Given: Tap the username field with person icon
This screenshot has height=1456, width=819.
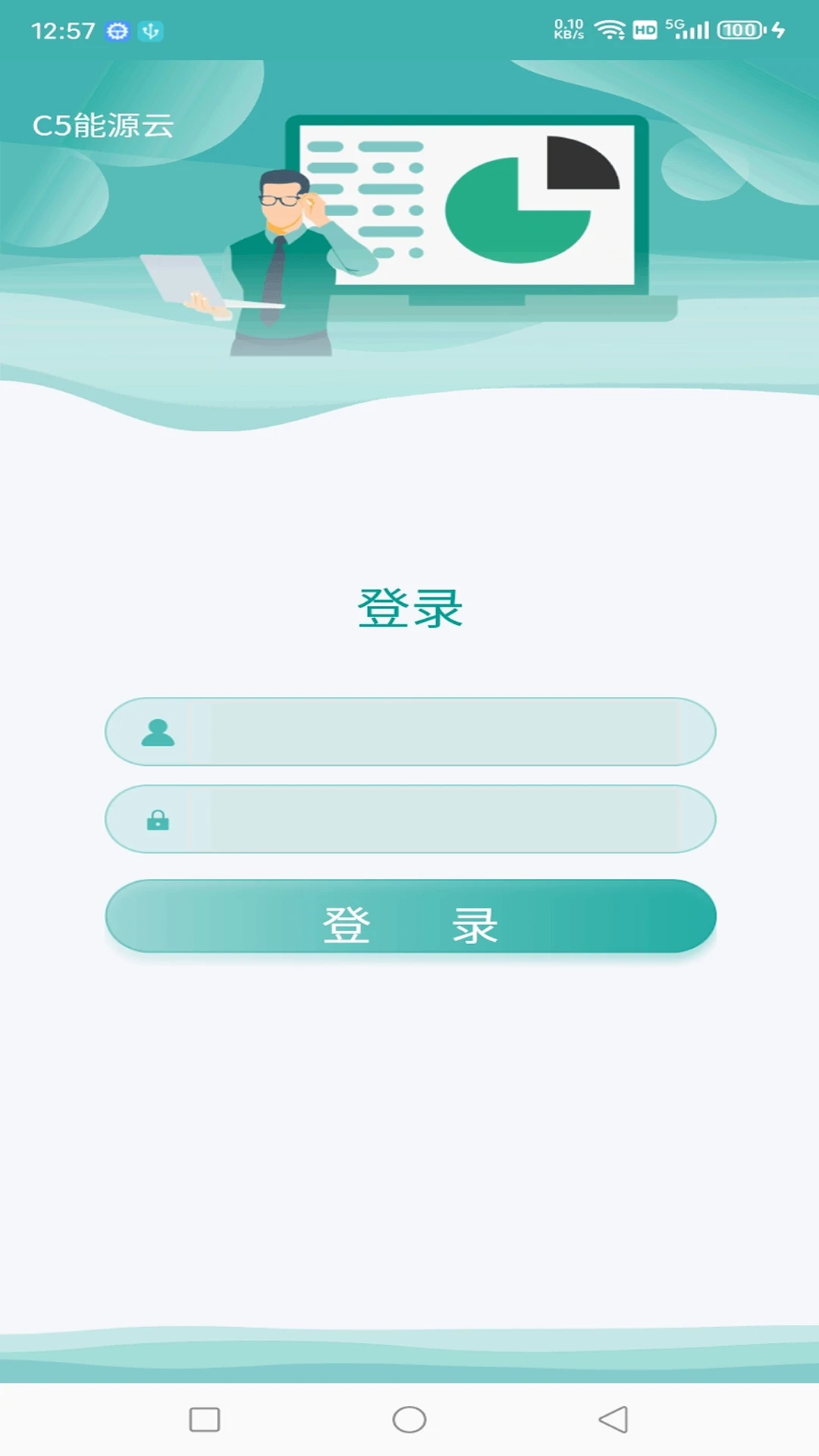Looking at the screenshot, I should coord(444,732).
